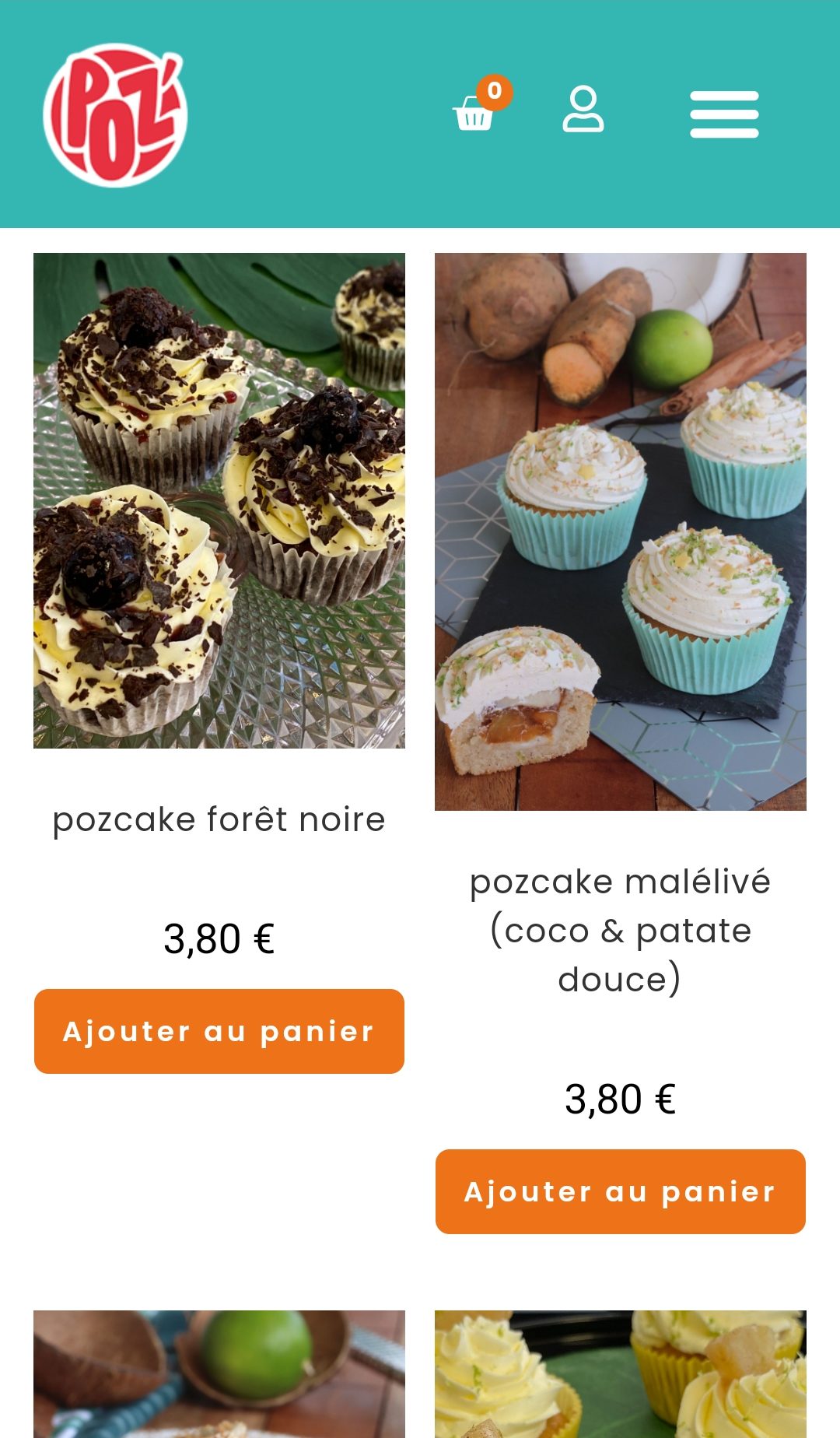This screenshot has height=1438, width=840.
Task: Open the hamburger menu
Action: click(x=724, y=114)
